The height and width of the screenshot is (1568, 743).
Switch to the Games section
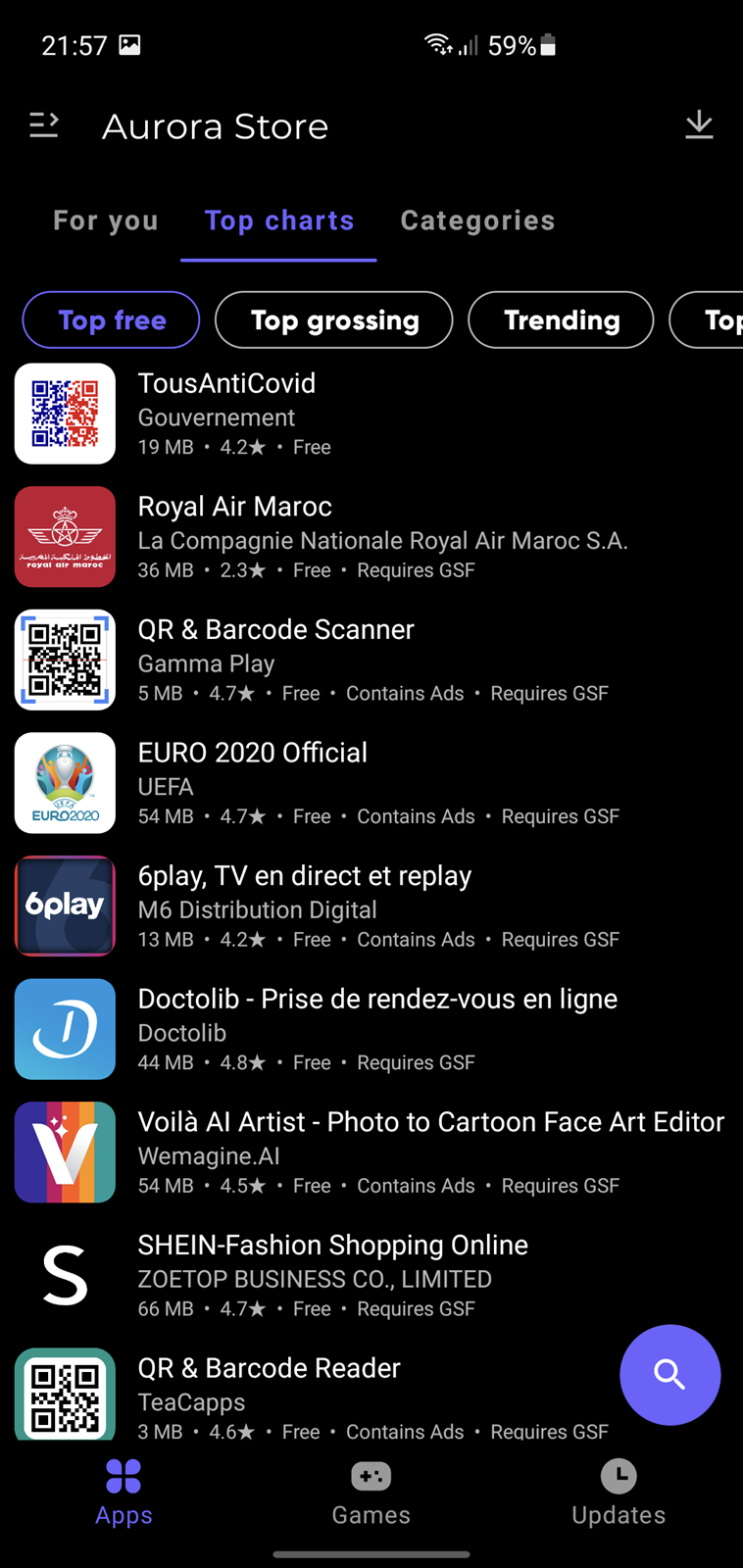click(x=371, y=1494)
